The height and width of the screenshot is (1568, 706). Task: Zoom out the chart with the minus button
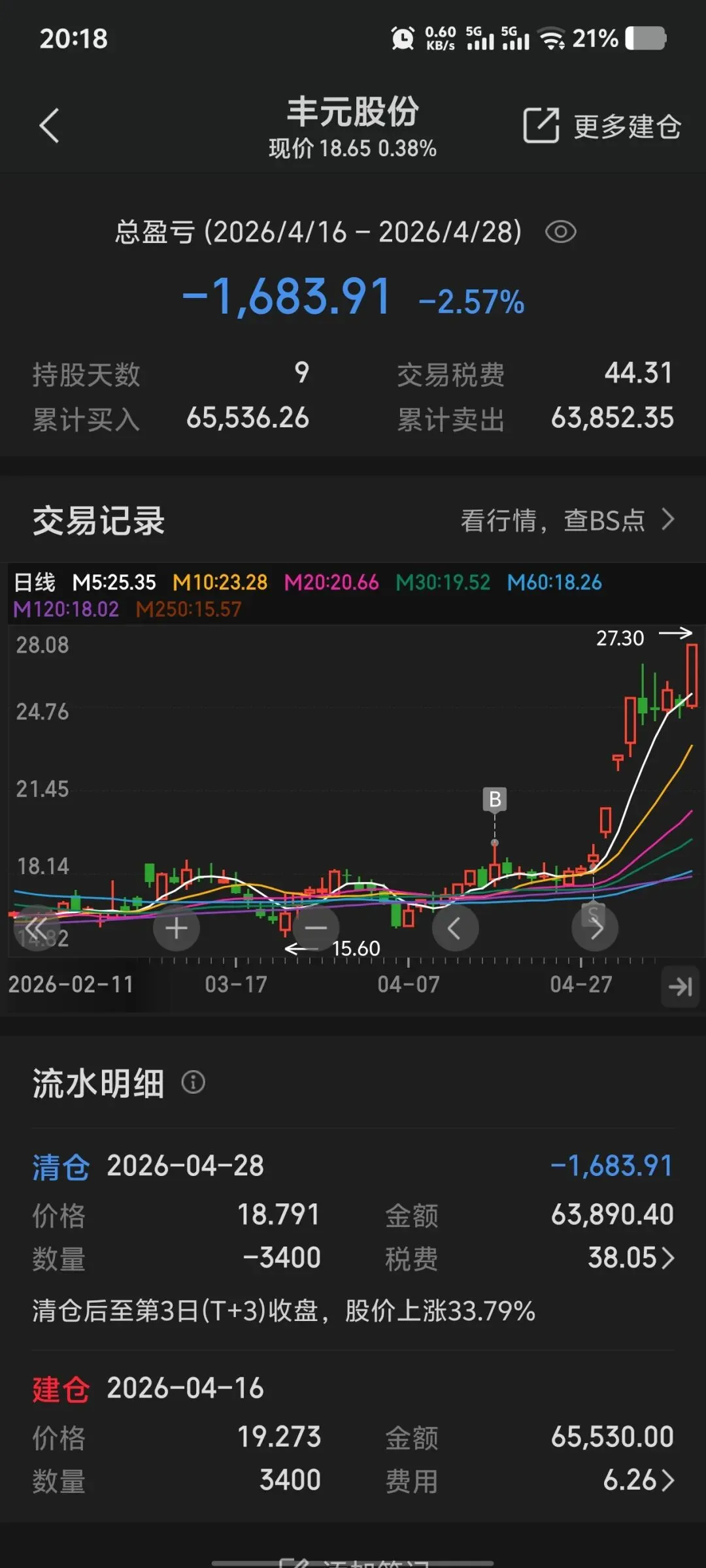point(316,928)
